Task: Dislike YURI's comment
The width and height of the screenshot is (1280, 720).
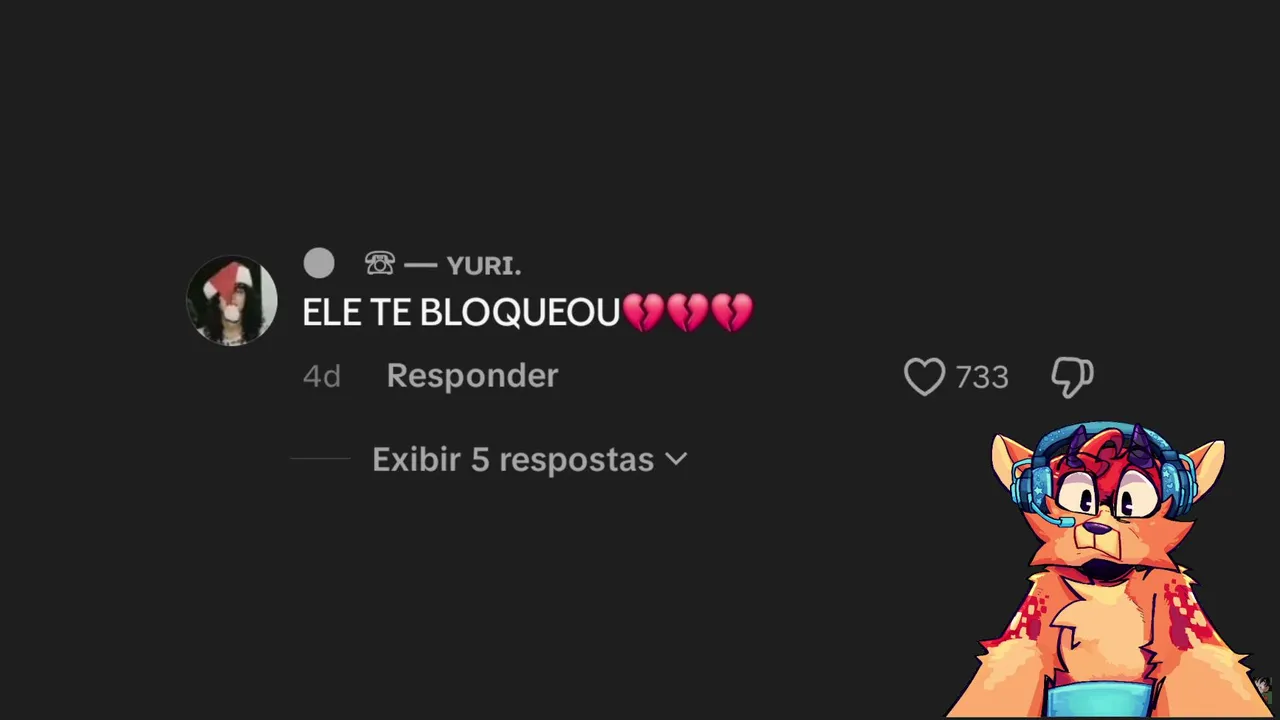Action: pos(1072,377)
